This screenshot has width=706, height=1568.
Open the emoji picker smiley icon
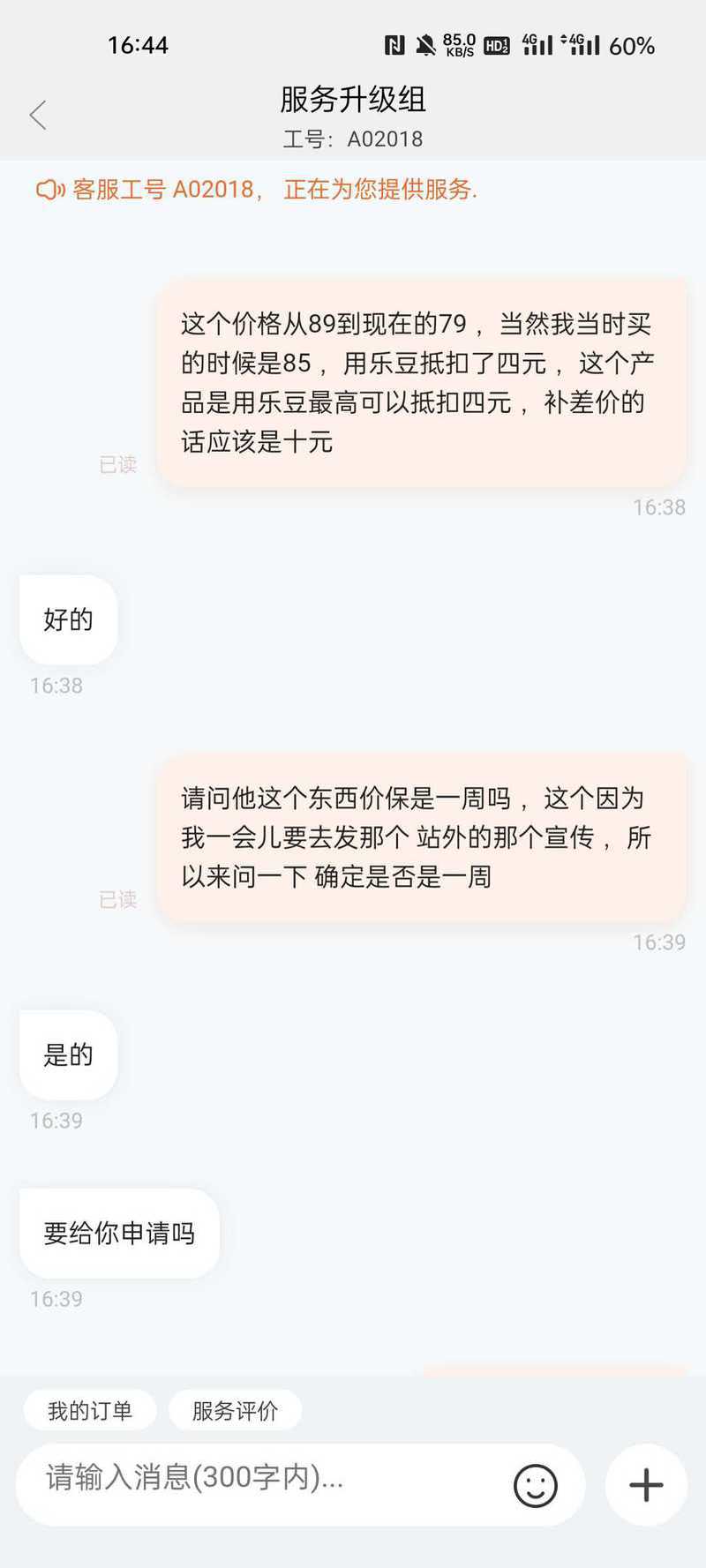click(x=536, y=1486)
